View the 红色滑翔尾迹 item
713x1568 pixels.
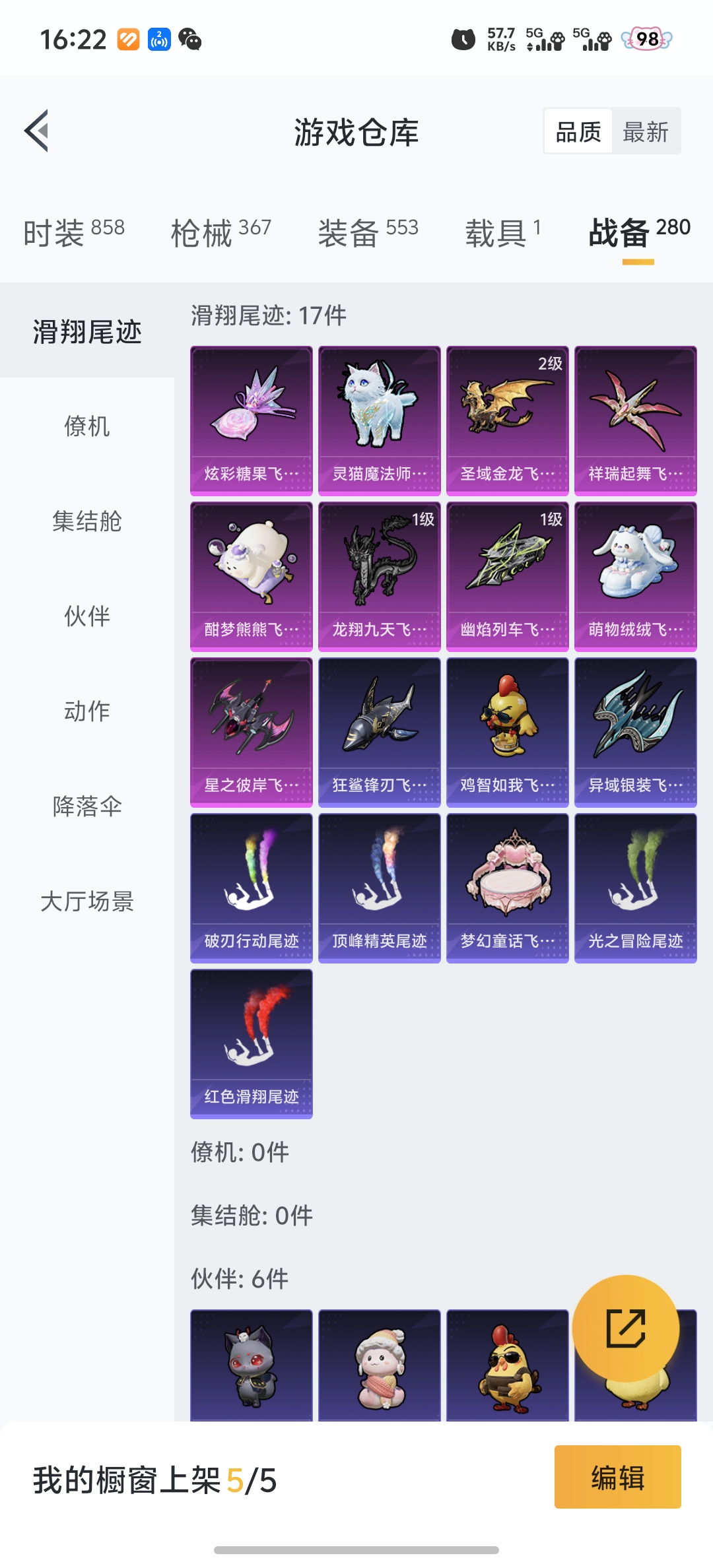(251, 1043)
